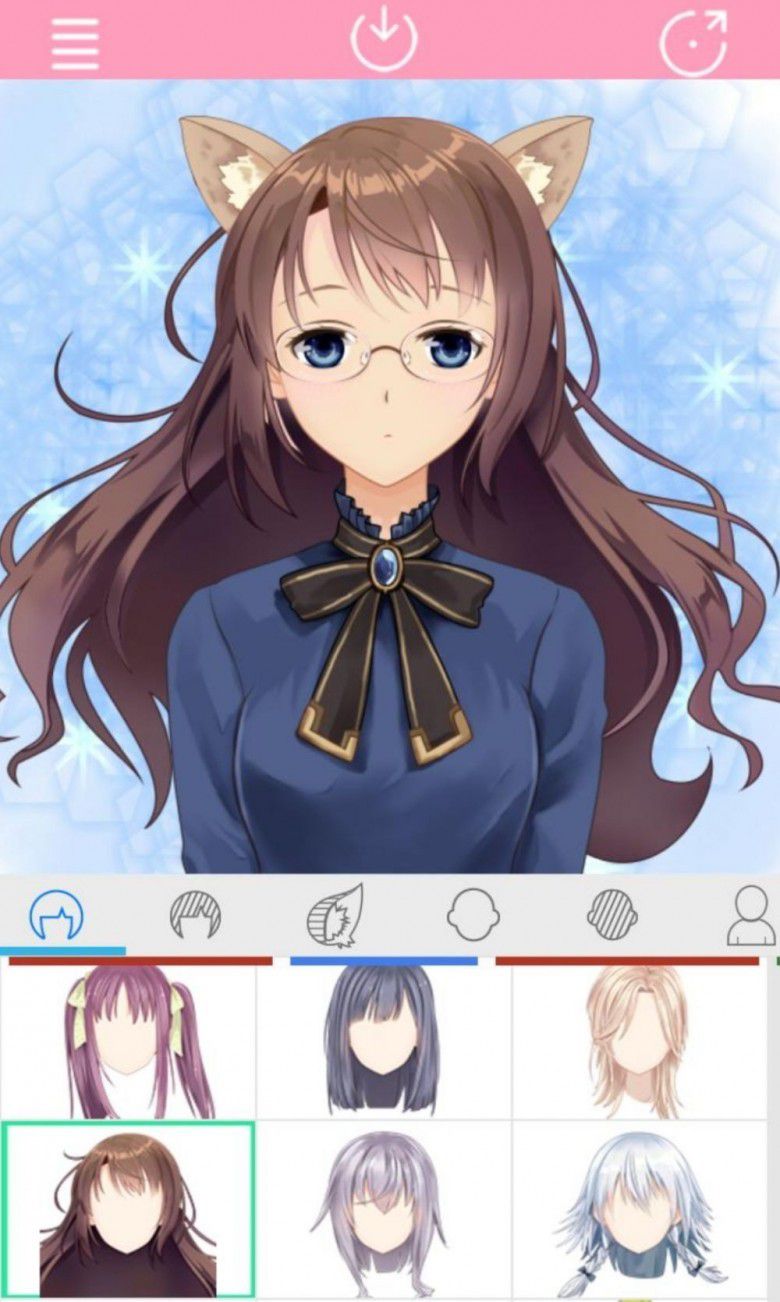
Task: Tap the reset avatar icon
Action: click(x=693, y=42)
